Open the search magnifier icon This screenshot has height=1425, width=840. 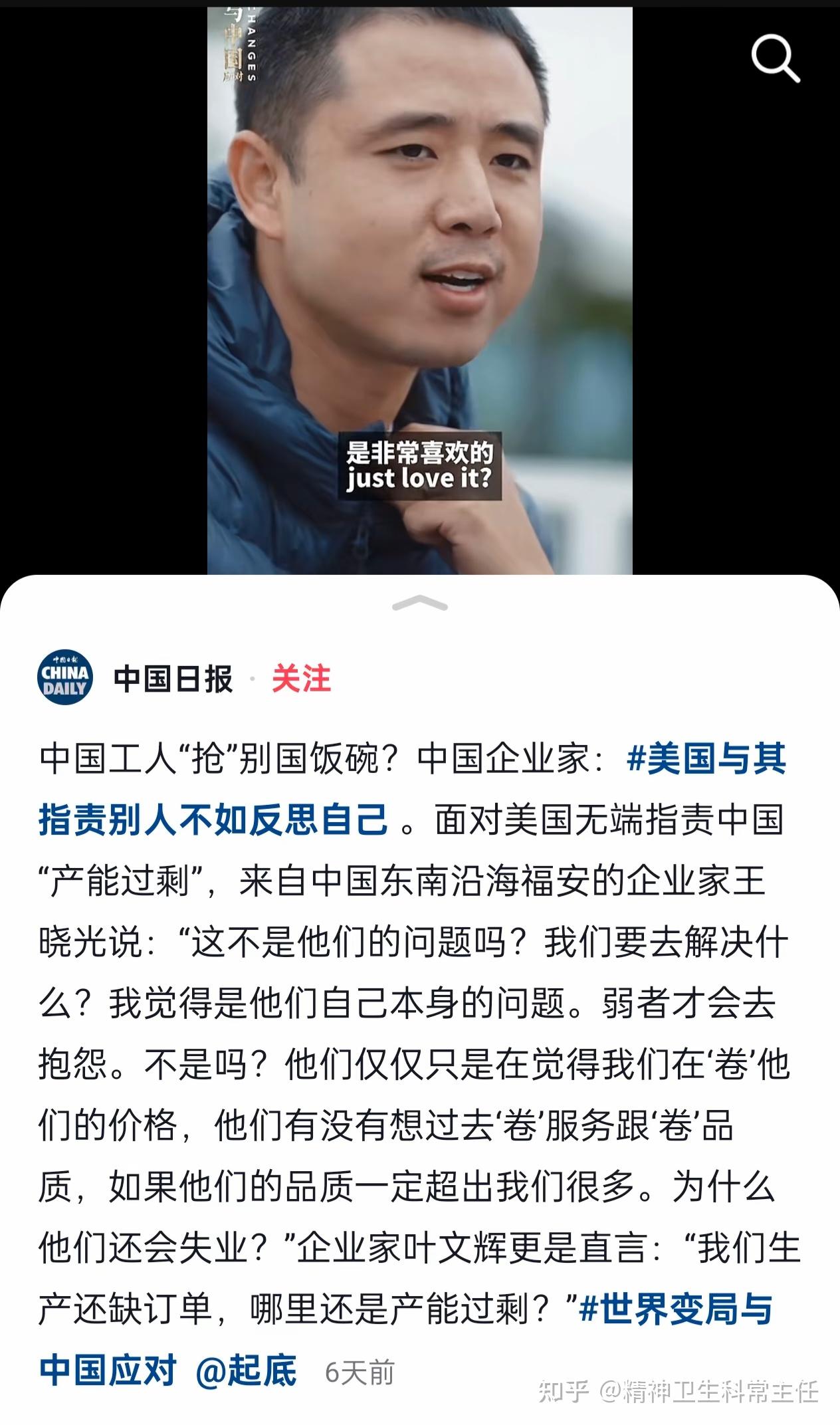tap(775, 59)
